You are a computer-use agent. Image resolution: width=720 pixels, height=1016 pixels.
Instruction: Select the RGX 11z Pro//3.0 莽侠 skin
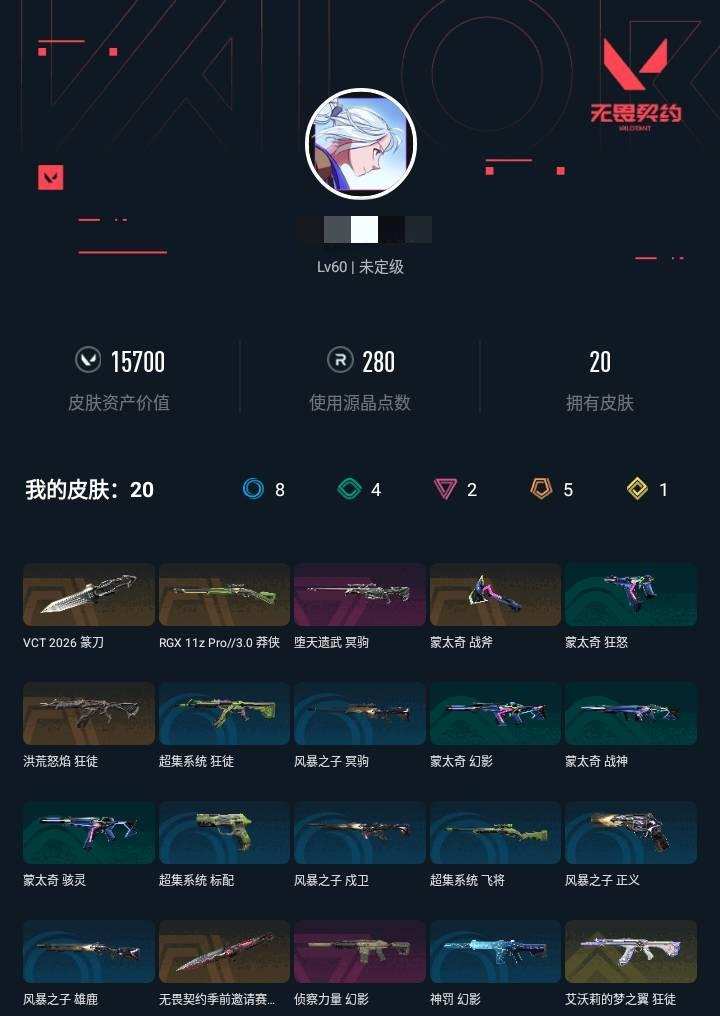(224, 594)
